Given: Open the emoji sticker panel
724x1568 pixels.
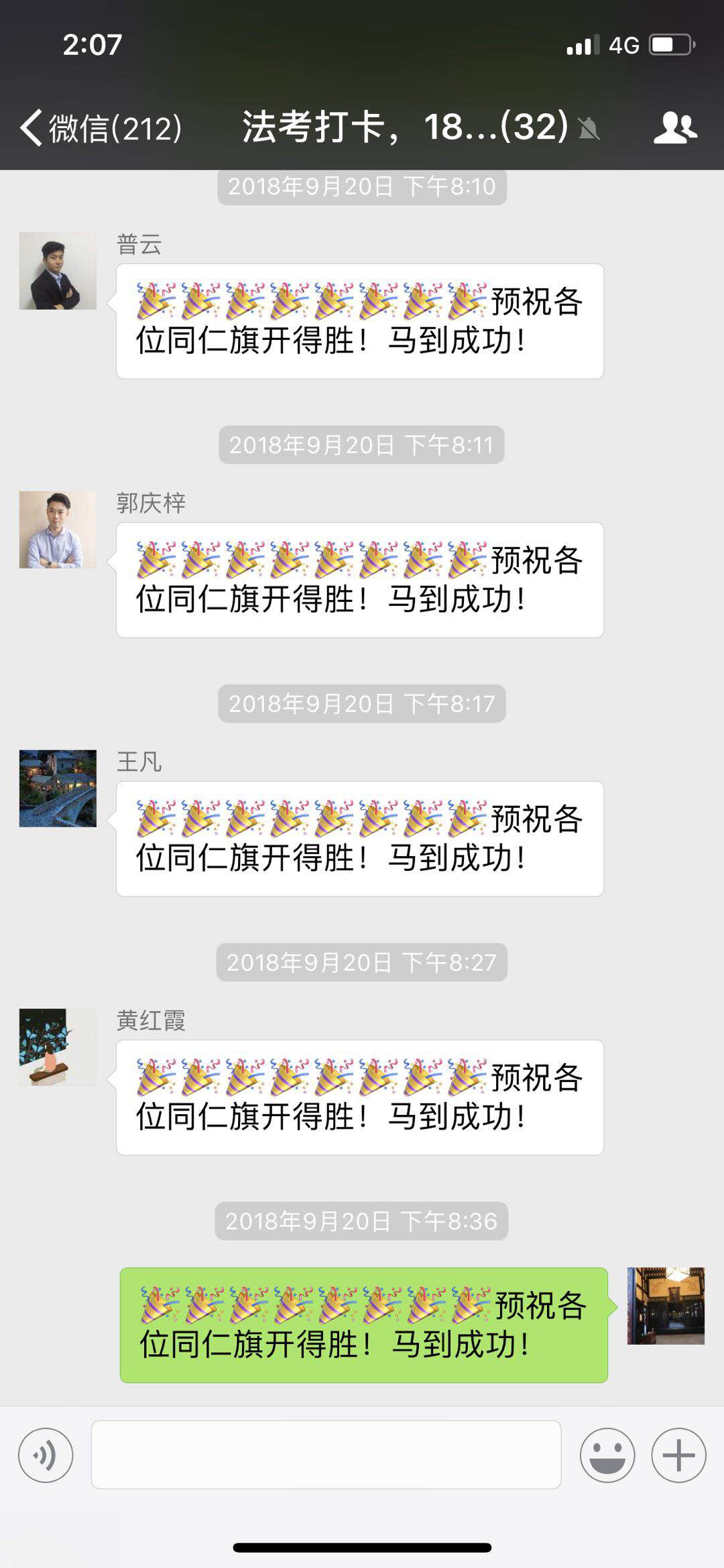Looking at the screenshot, I should click(x=607, y=1455).
